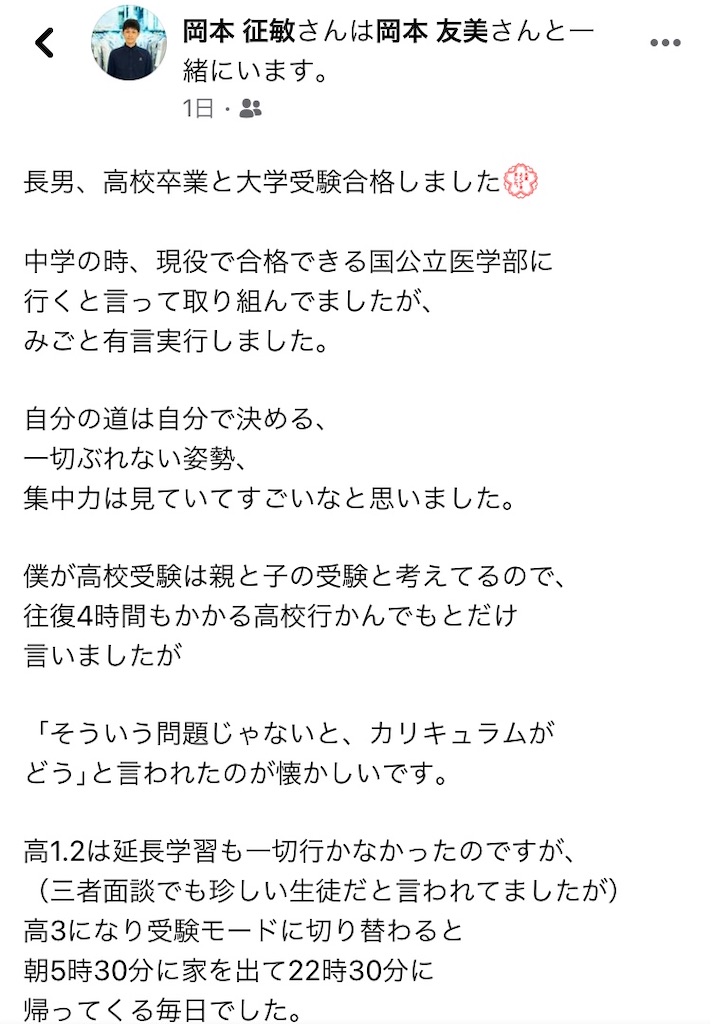Go back using the back arrow
This screenshot has height=1024, width=712.
pyautogui.click(x=44, y=43)
